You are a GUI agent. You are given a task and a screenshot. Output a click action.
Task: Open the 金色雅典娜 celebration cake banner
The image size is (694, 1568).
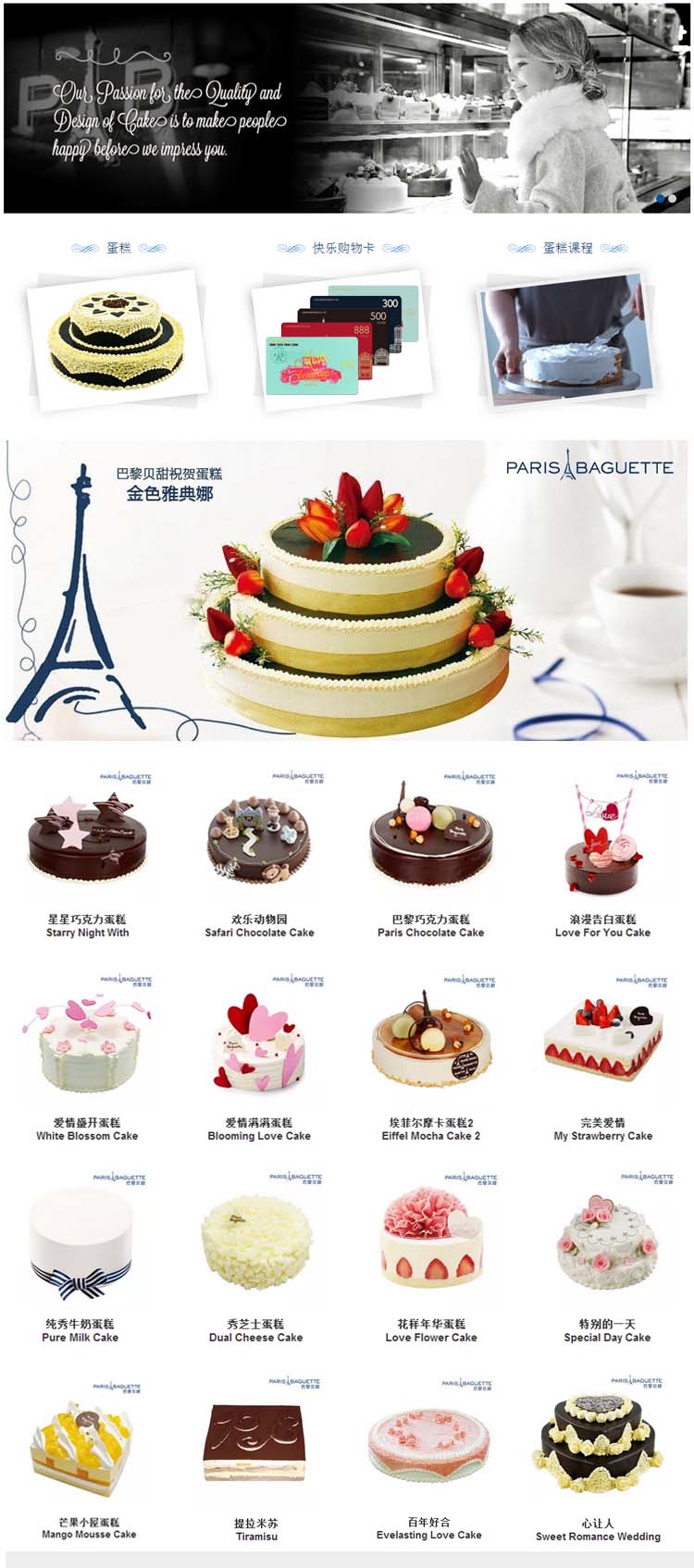347,590
